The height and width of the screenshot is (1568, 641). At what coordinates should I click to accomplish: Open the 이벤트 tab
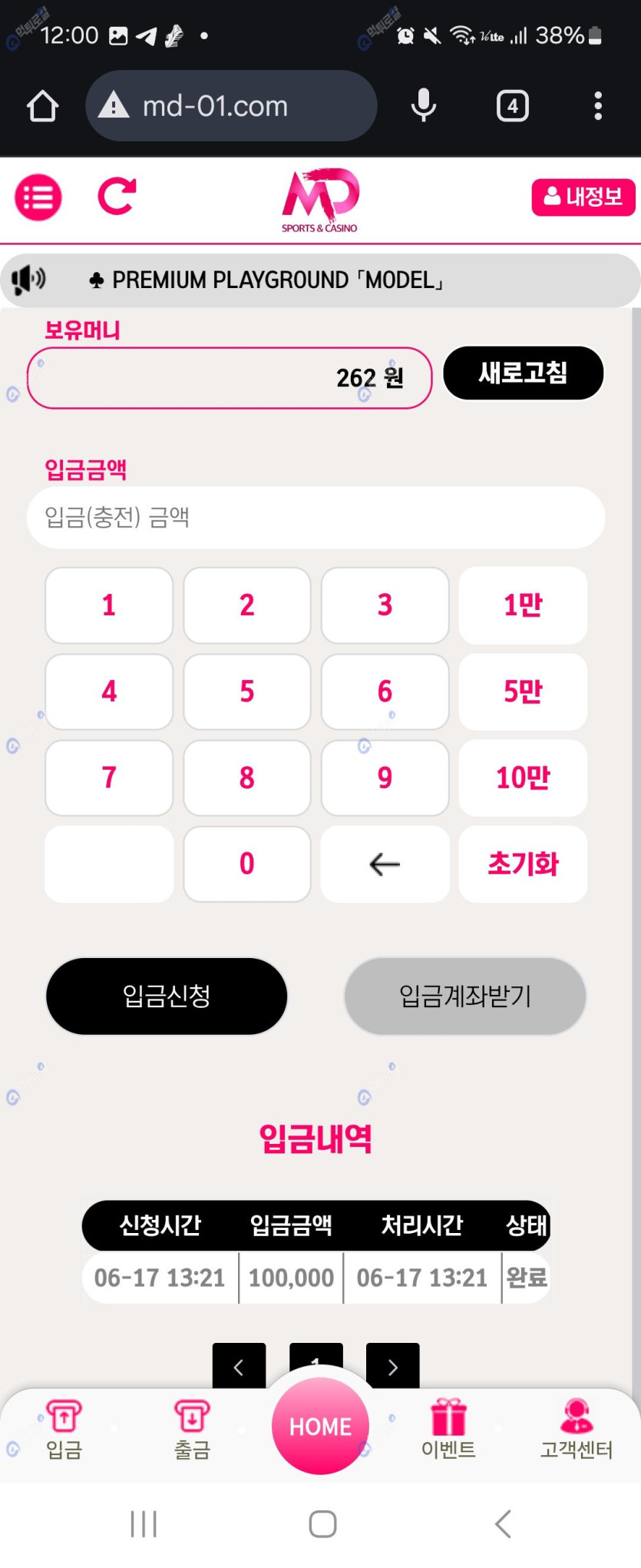click(448, 1430)
